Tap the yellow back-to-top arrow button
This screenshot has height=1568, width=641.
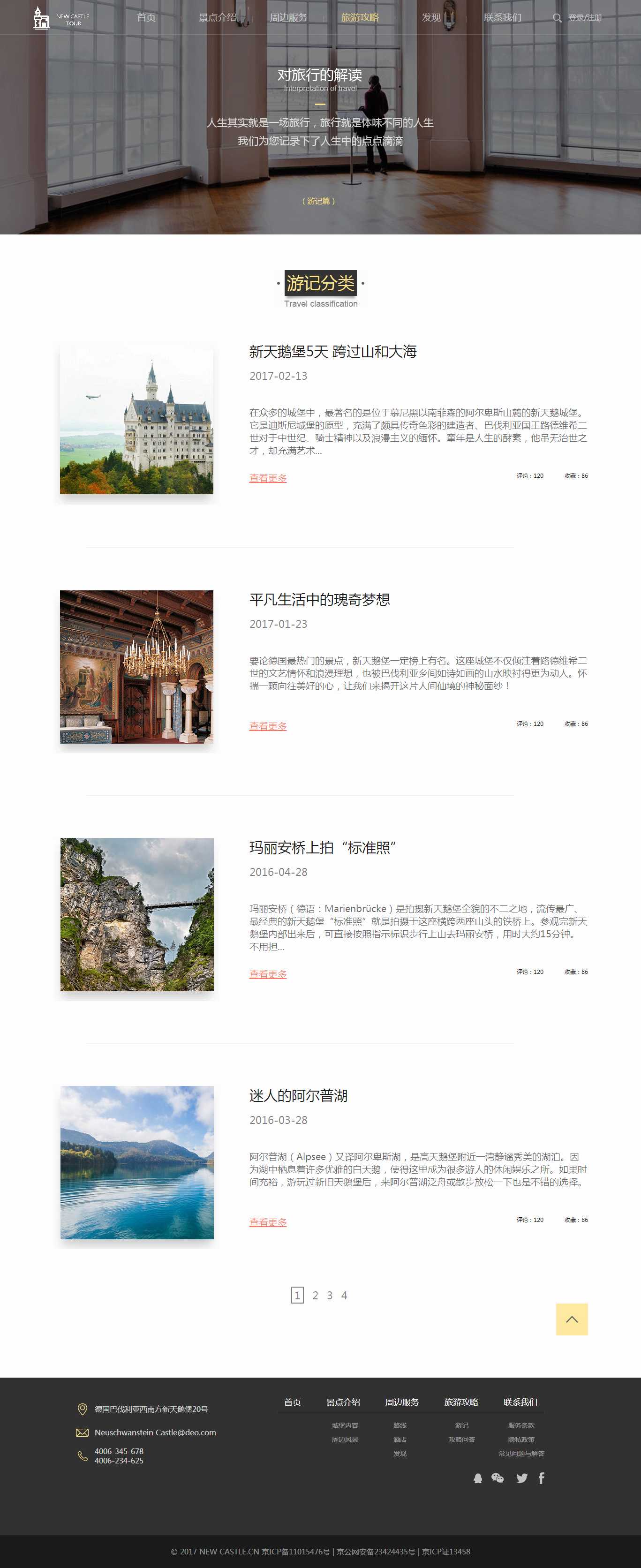(572, 1319)
